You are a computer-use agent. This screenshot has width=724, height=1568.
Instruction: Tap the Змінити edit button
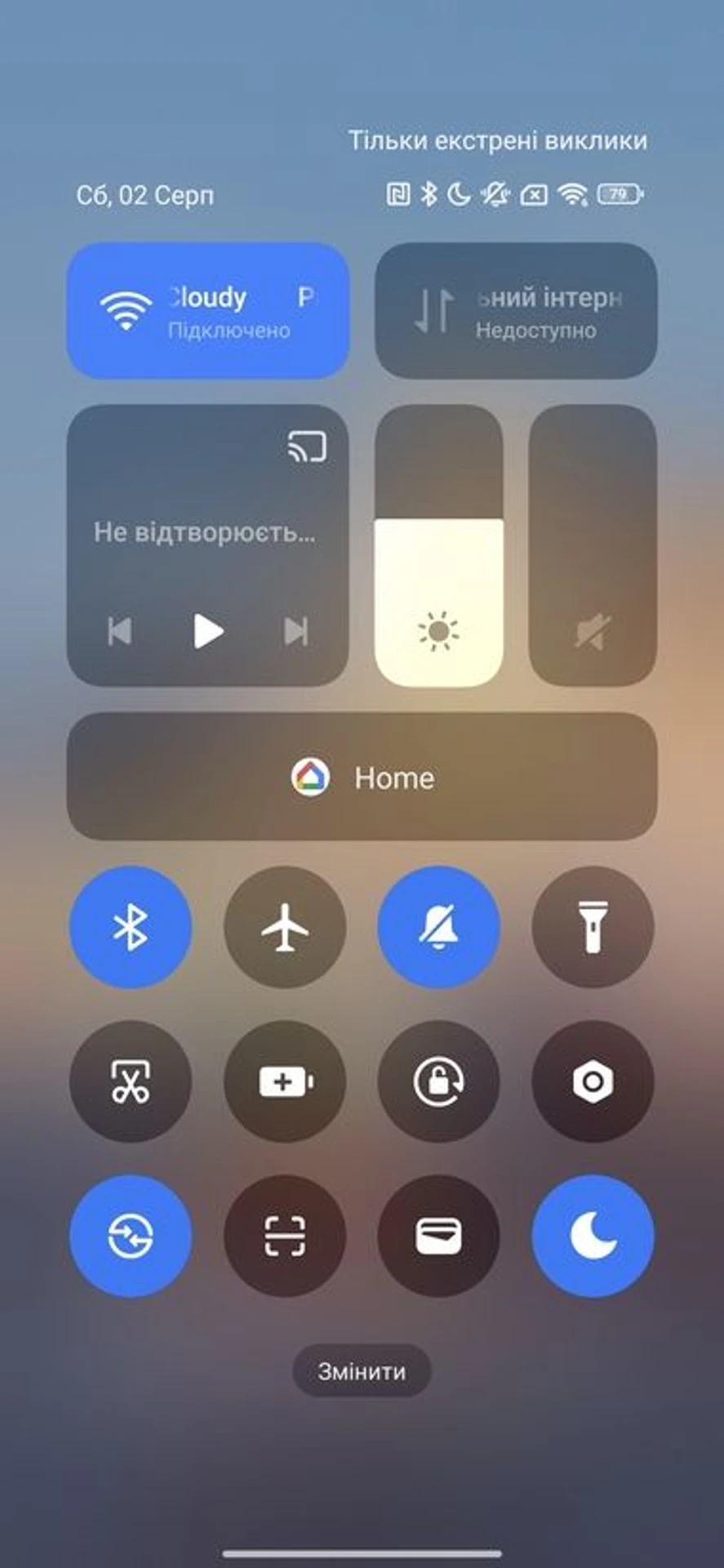click(362, 1371)
